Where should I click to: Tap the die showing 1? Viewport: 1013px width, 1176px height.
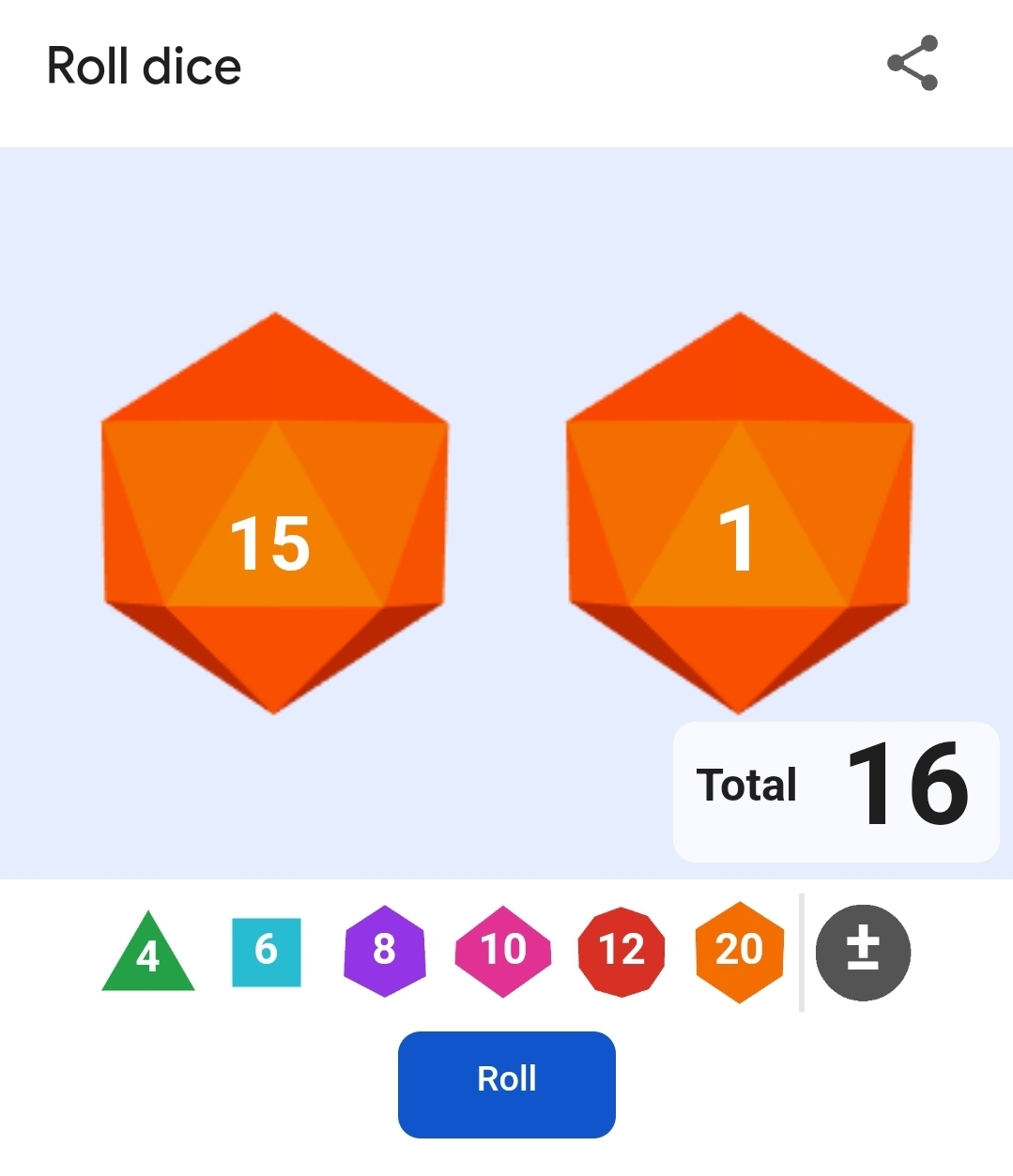coord(739,514)
